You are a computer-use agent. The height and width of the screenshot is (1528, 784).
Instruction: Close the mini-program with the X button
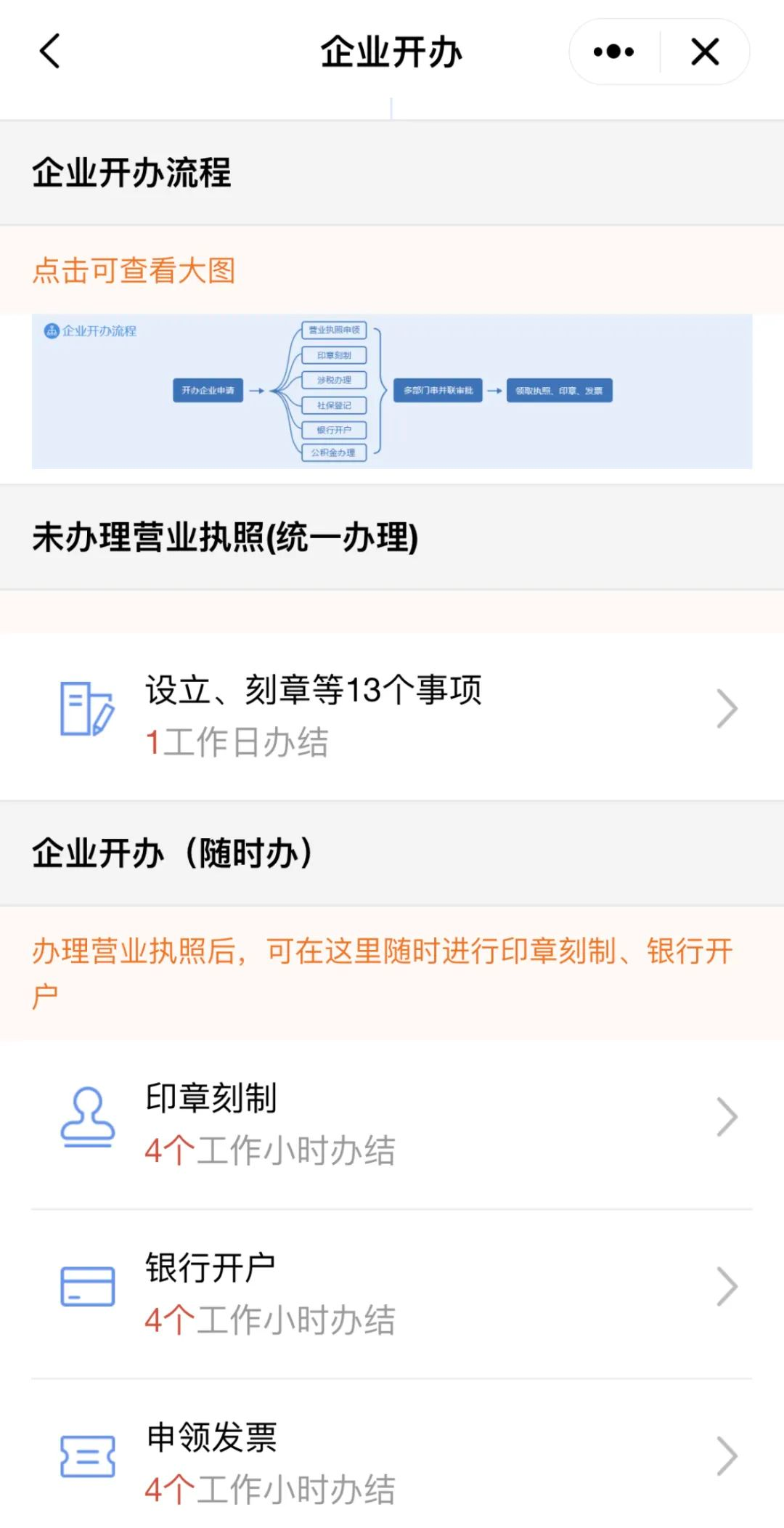click(x=705, y=52)
